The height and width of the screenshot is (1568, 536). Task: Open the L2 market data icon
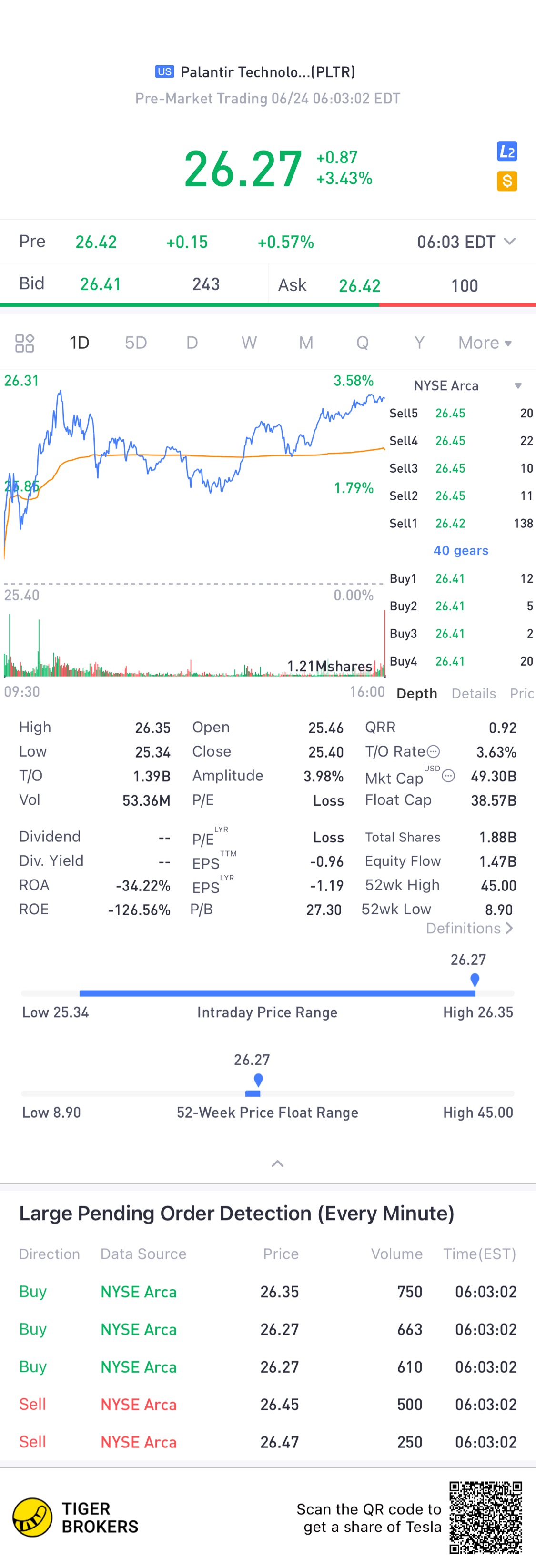click(x=507, y=152)
